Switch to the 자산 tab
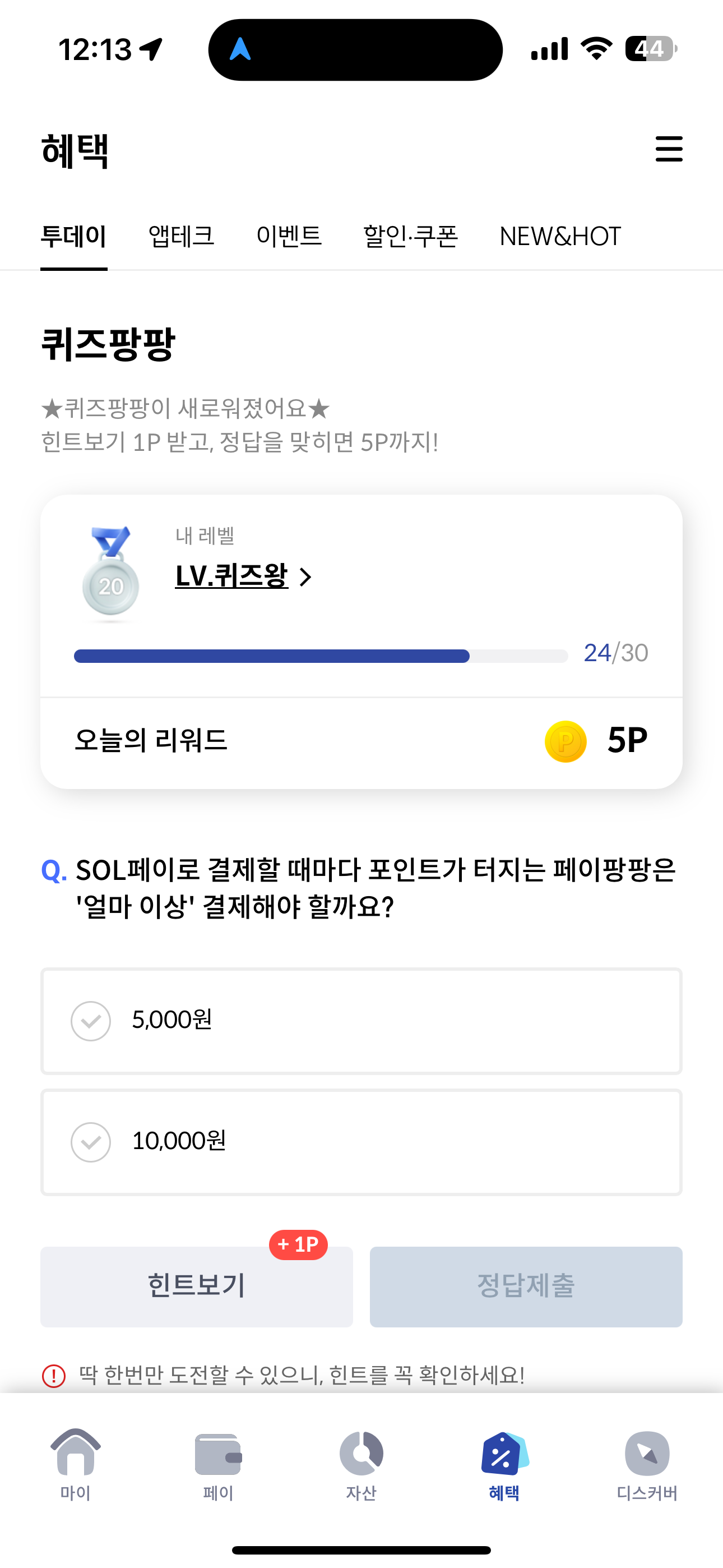Viewport: 723px width, 1568px height. (x=361, y=1465)
